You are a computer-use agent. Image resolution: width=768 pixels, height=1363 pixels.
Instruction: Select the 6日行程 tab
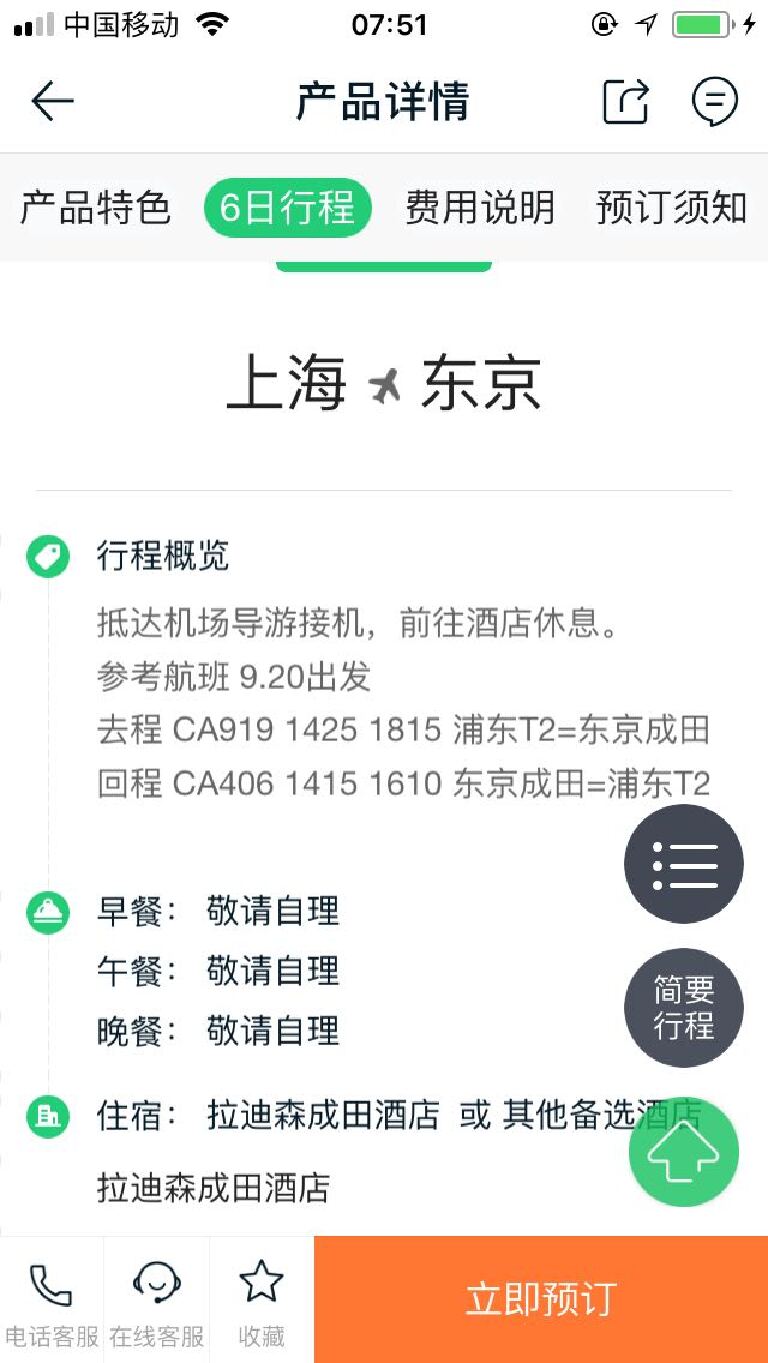tap(287, 208)
